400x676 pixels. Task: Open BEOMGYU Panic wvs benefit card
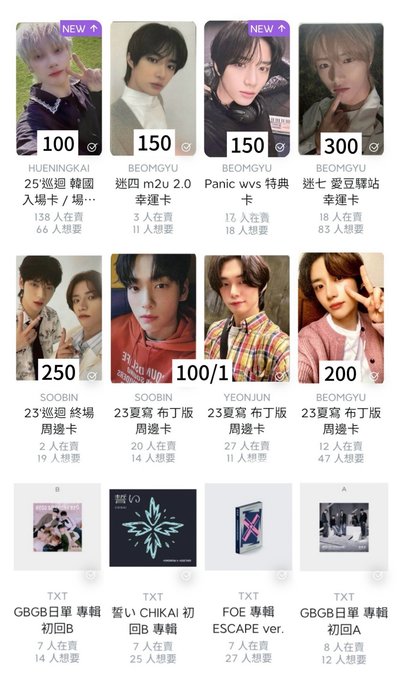pos(247,88)
